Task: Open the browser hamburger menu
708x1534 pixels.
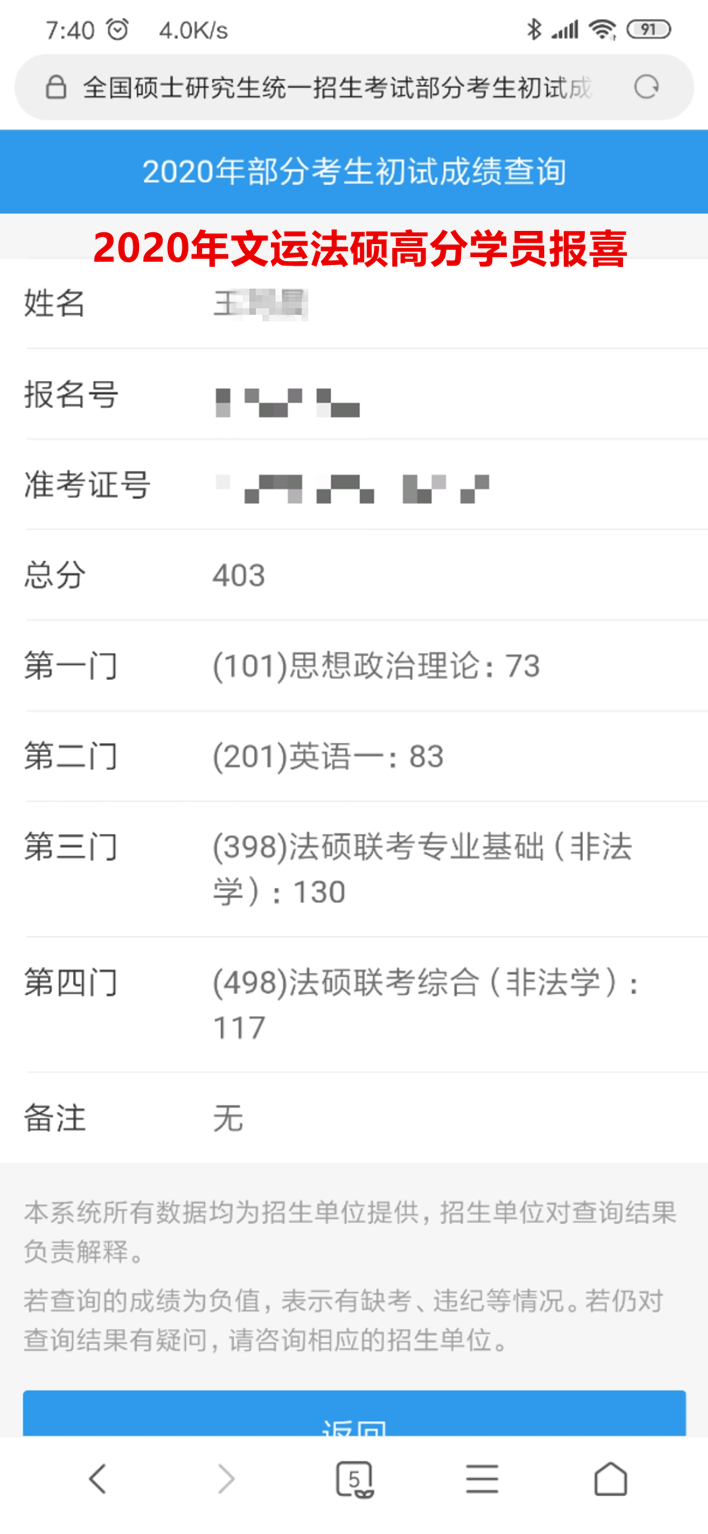Action: coord(482,1478)
